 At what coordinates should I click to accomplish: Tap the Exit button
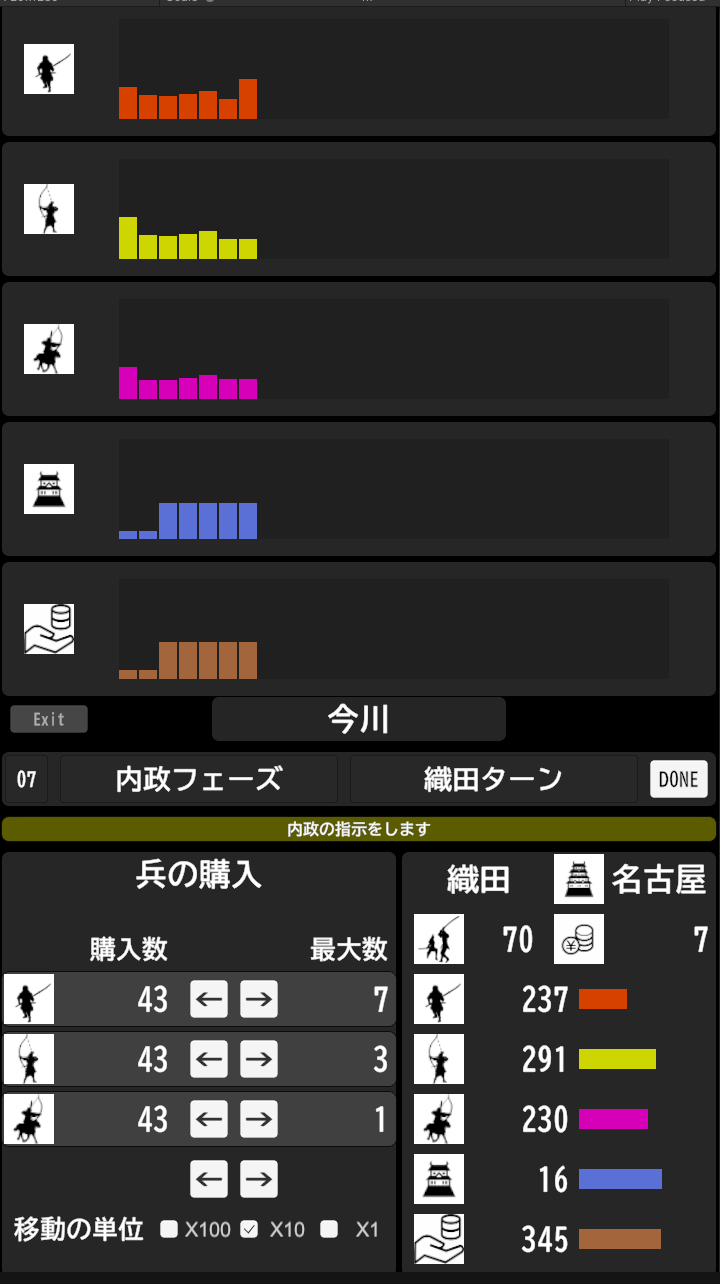pyautogui.click(x=49, y=719)
